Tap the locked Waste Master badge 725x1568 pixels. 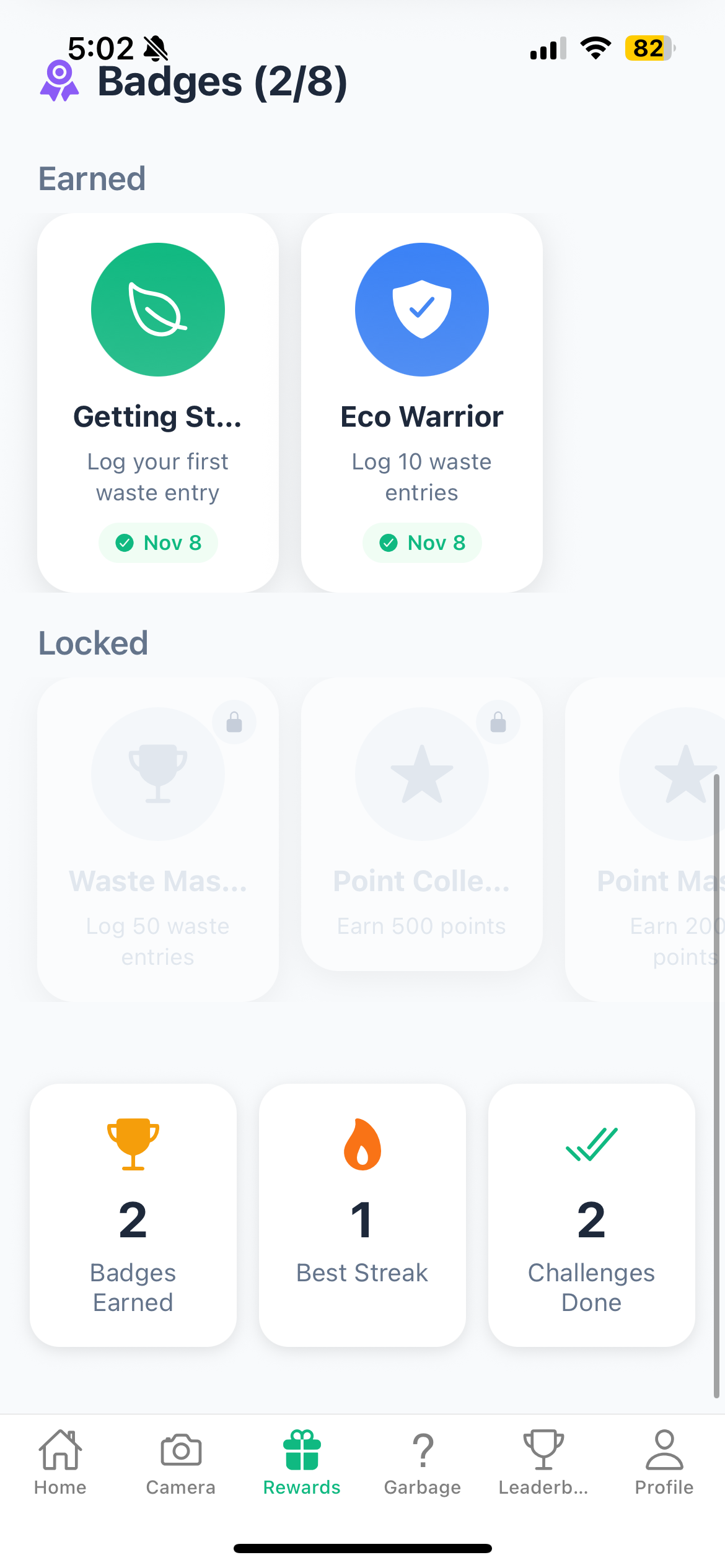(x=158, y=839)
